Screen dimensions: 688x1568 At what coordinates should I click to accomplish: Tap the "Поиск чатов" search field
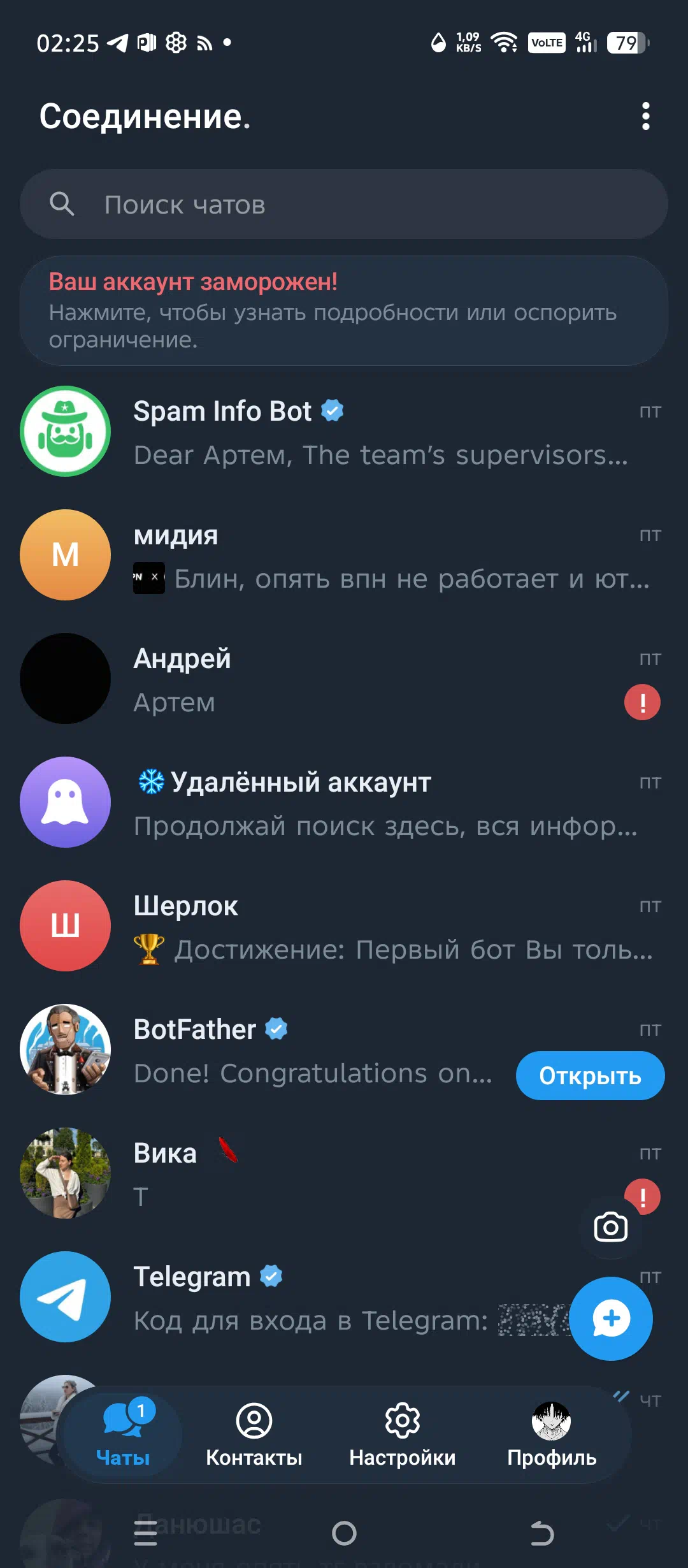pyautogui.click(x=344, y=205)
